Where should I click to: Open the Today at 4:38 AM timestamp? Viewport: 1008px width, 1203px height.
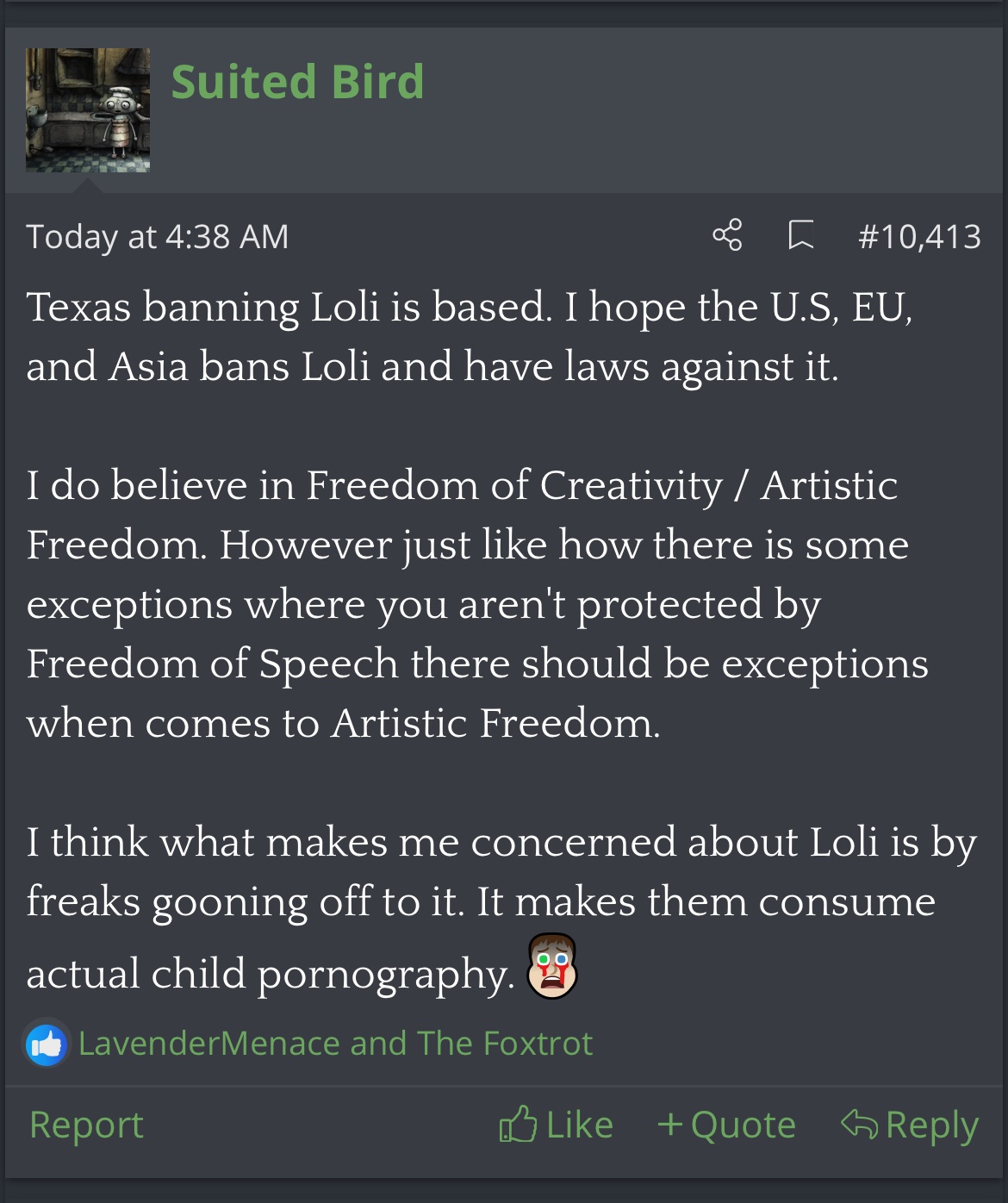click(x=158, y=236)
